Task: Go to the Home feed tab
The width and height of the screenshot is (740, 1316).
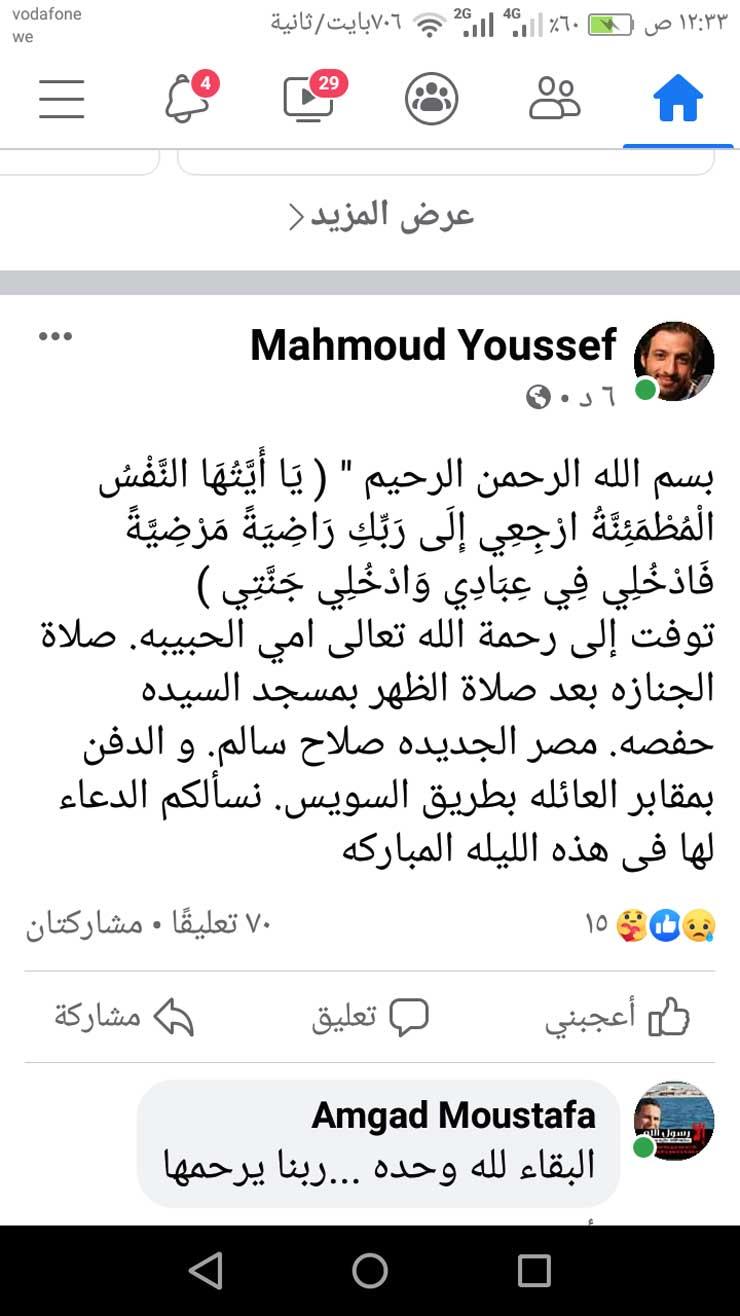Action: (x=678, y=99)
